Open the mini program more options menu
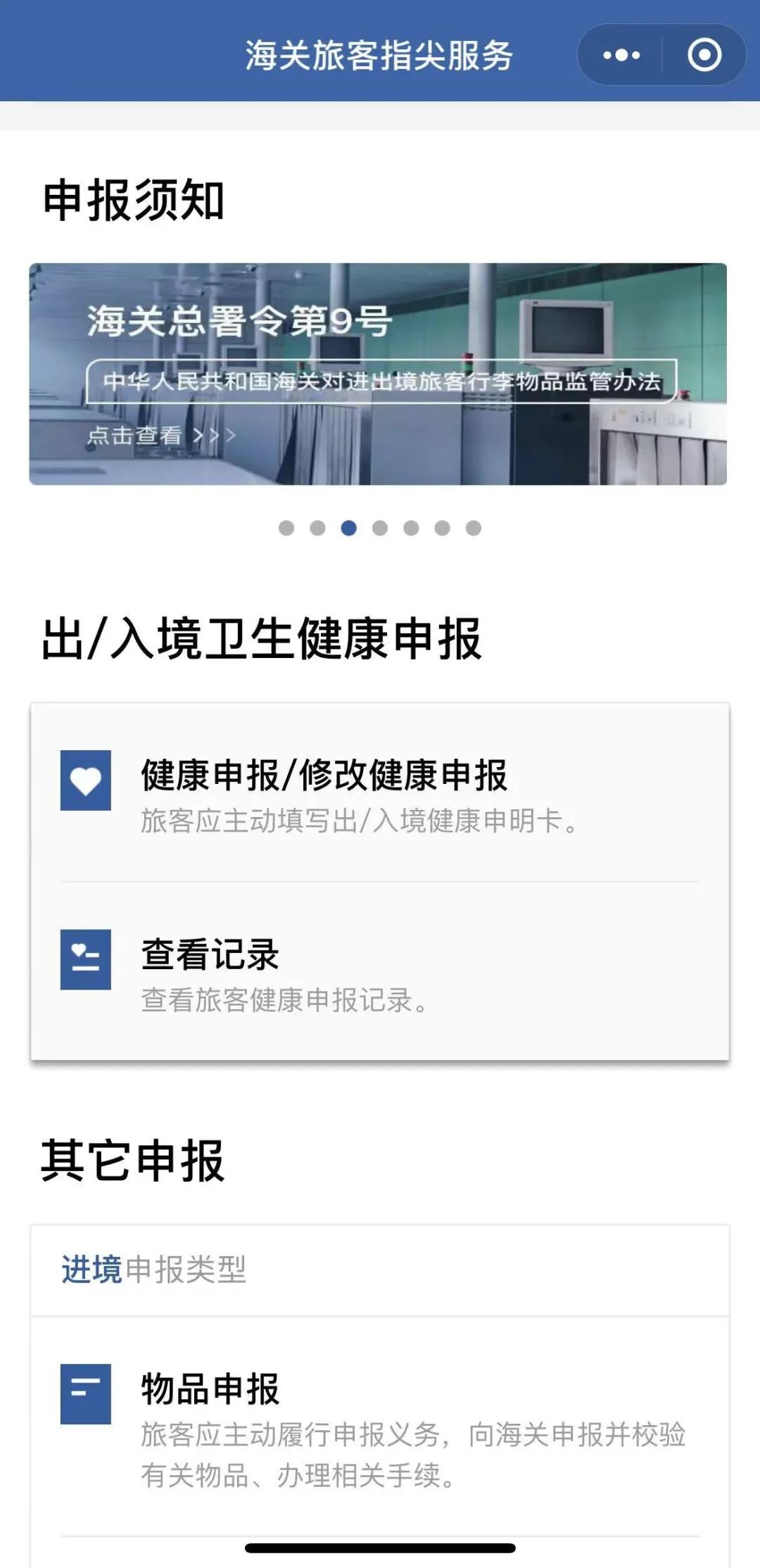 621,55
